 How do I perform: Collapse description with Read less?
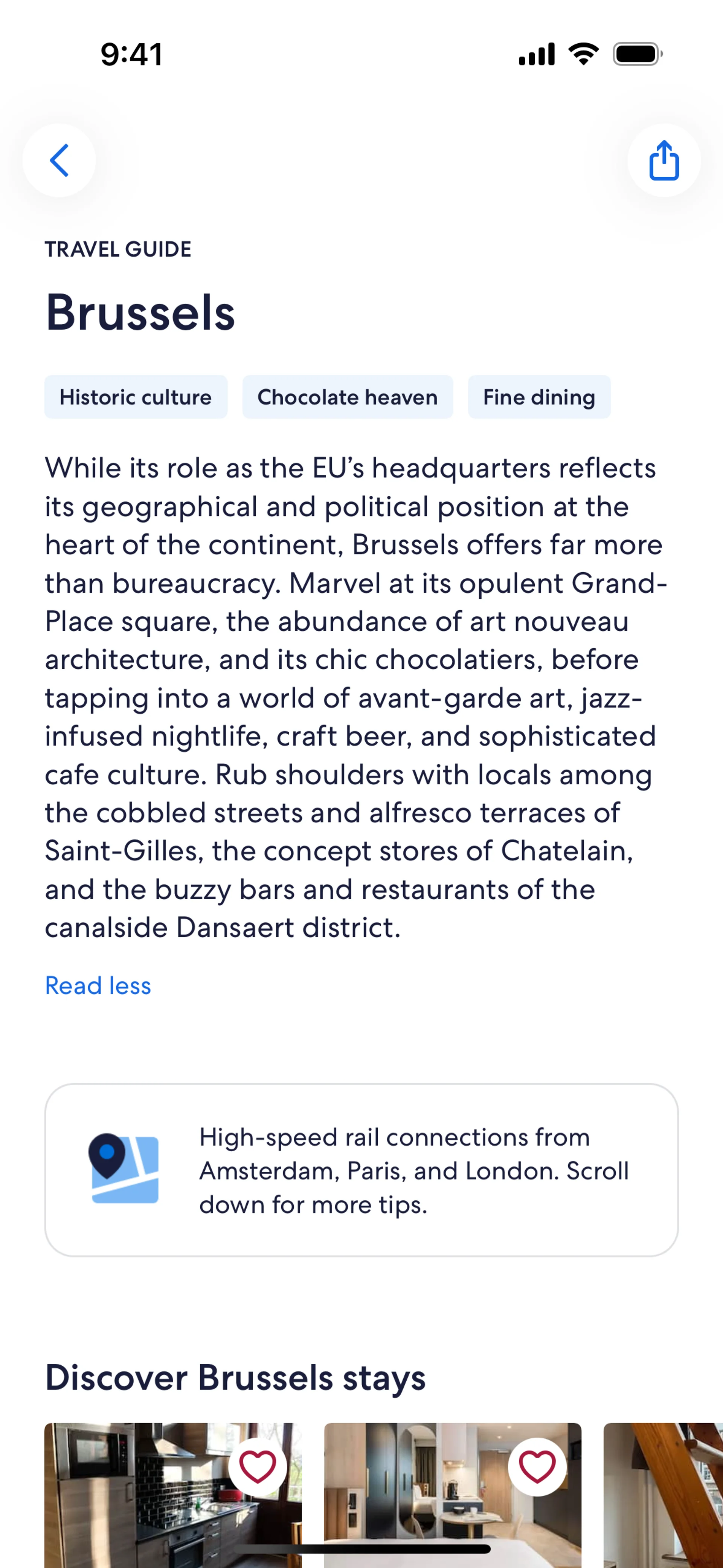pos(98,986)
